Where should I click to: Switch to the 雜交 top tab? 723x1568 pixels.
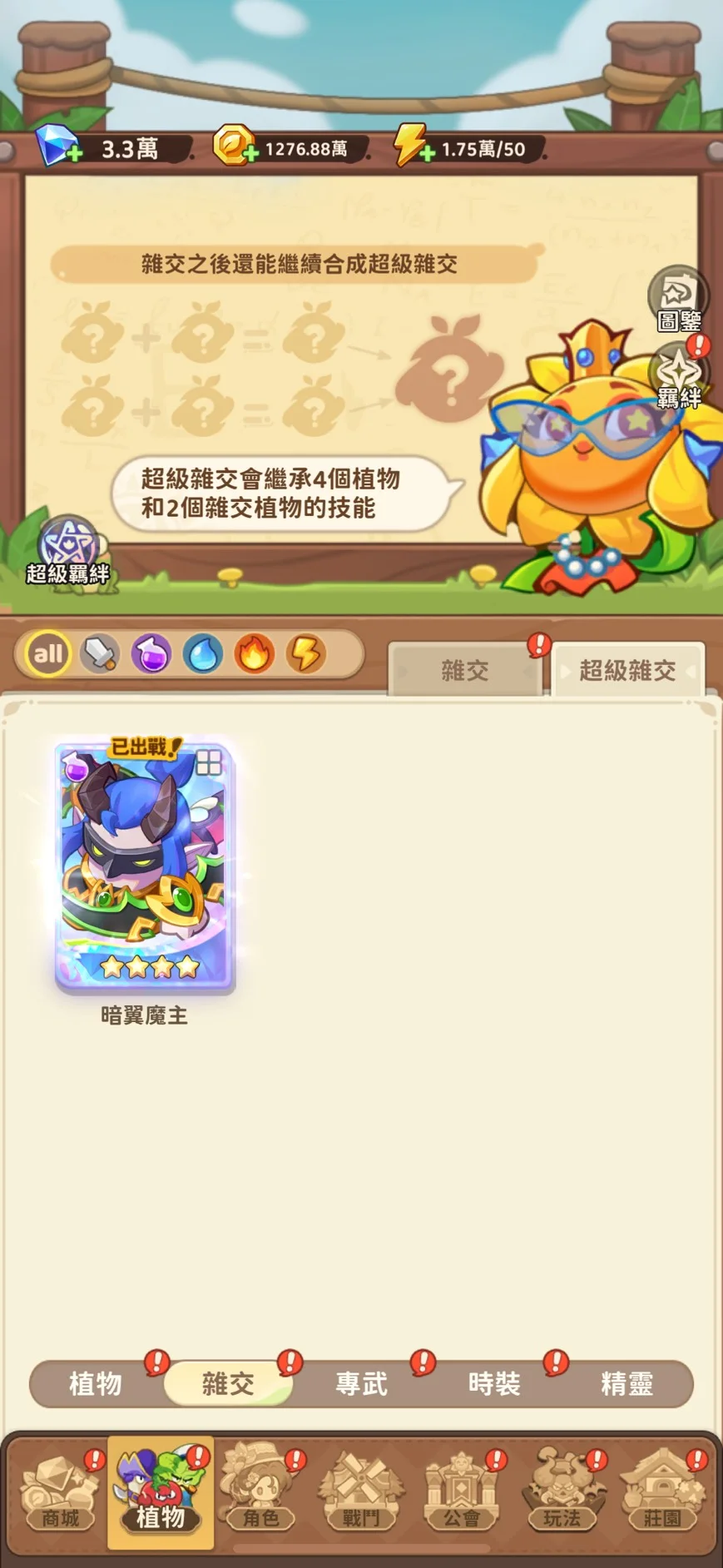(465, 670)
